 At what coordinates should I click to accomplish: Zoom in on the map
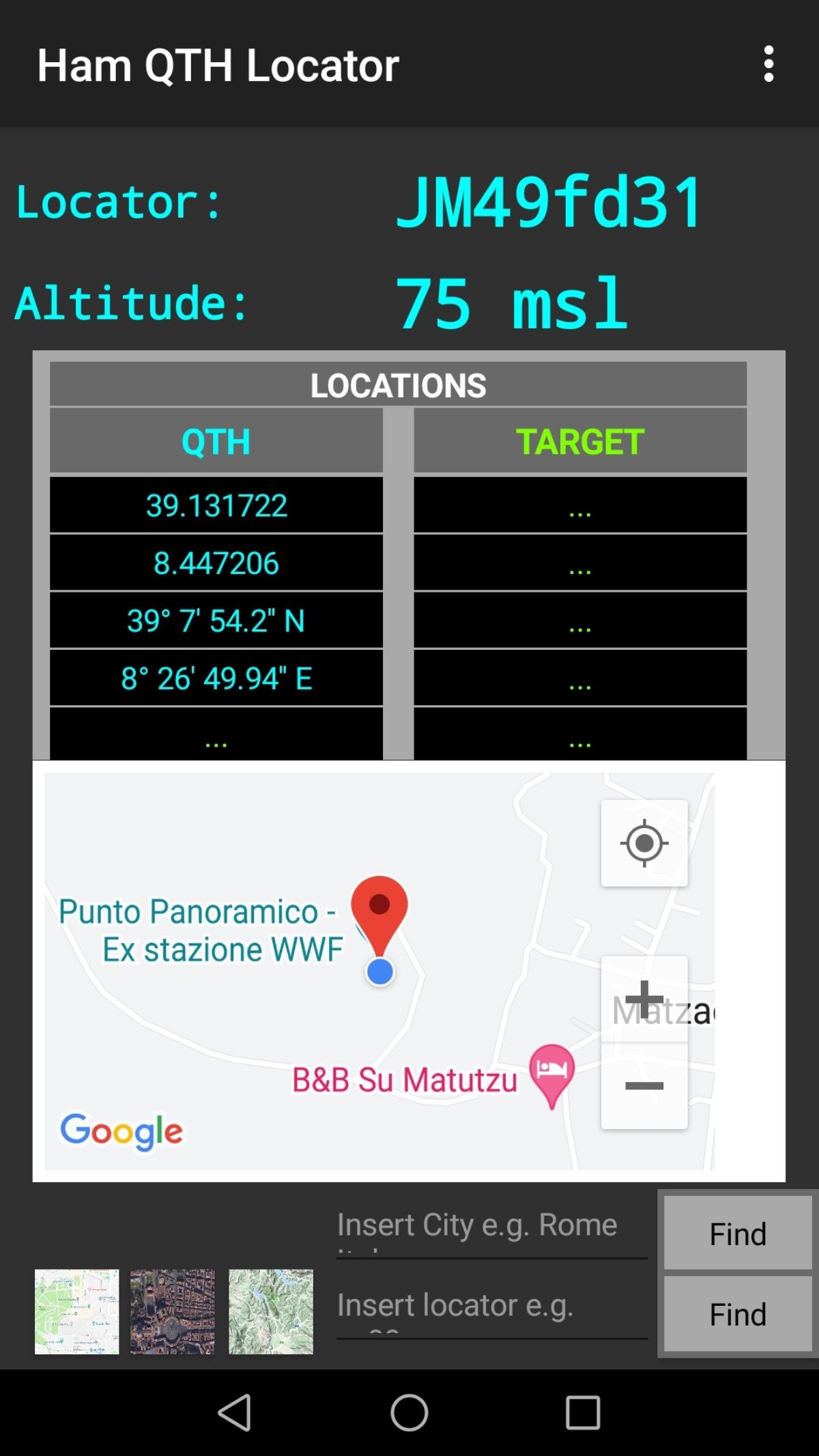tap(644, 999)
